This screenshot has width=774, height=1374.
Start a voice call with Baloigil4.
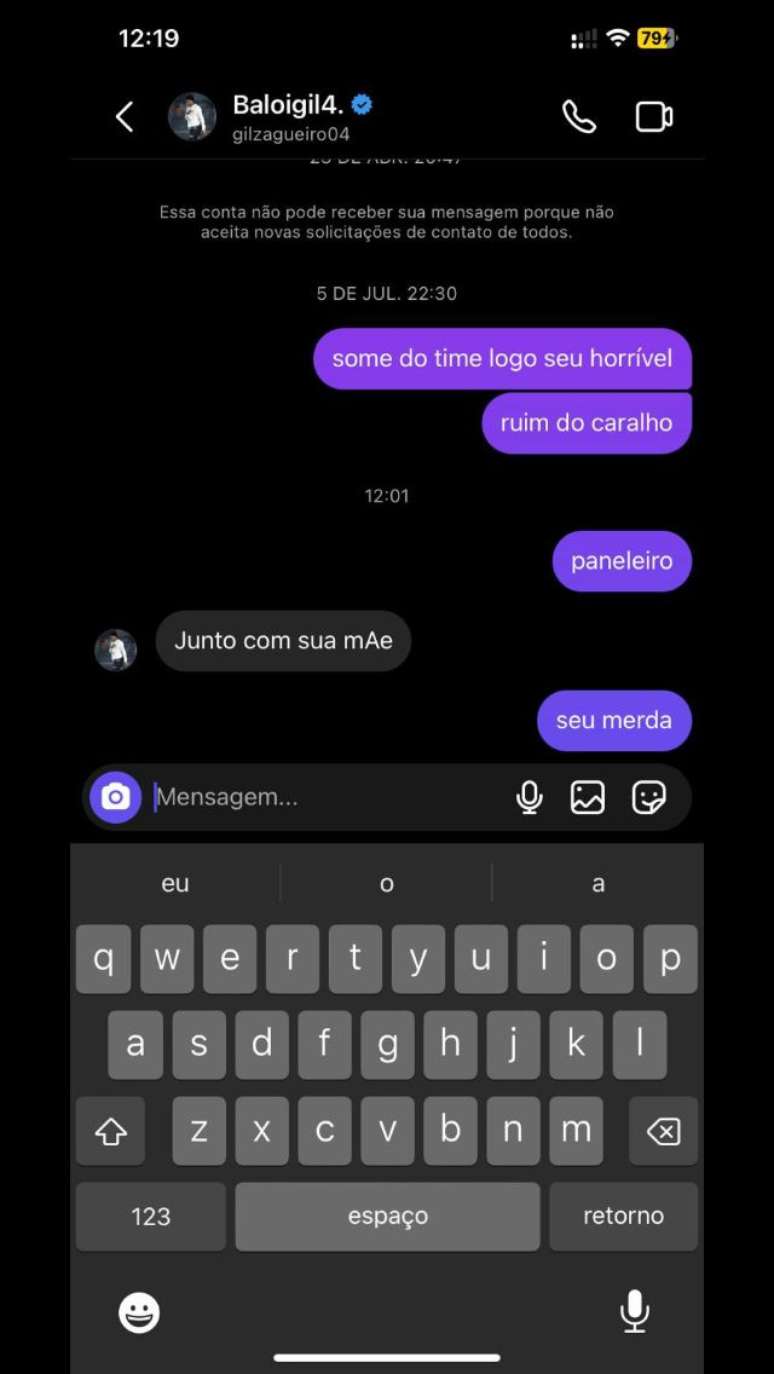[x=579, y=117]
